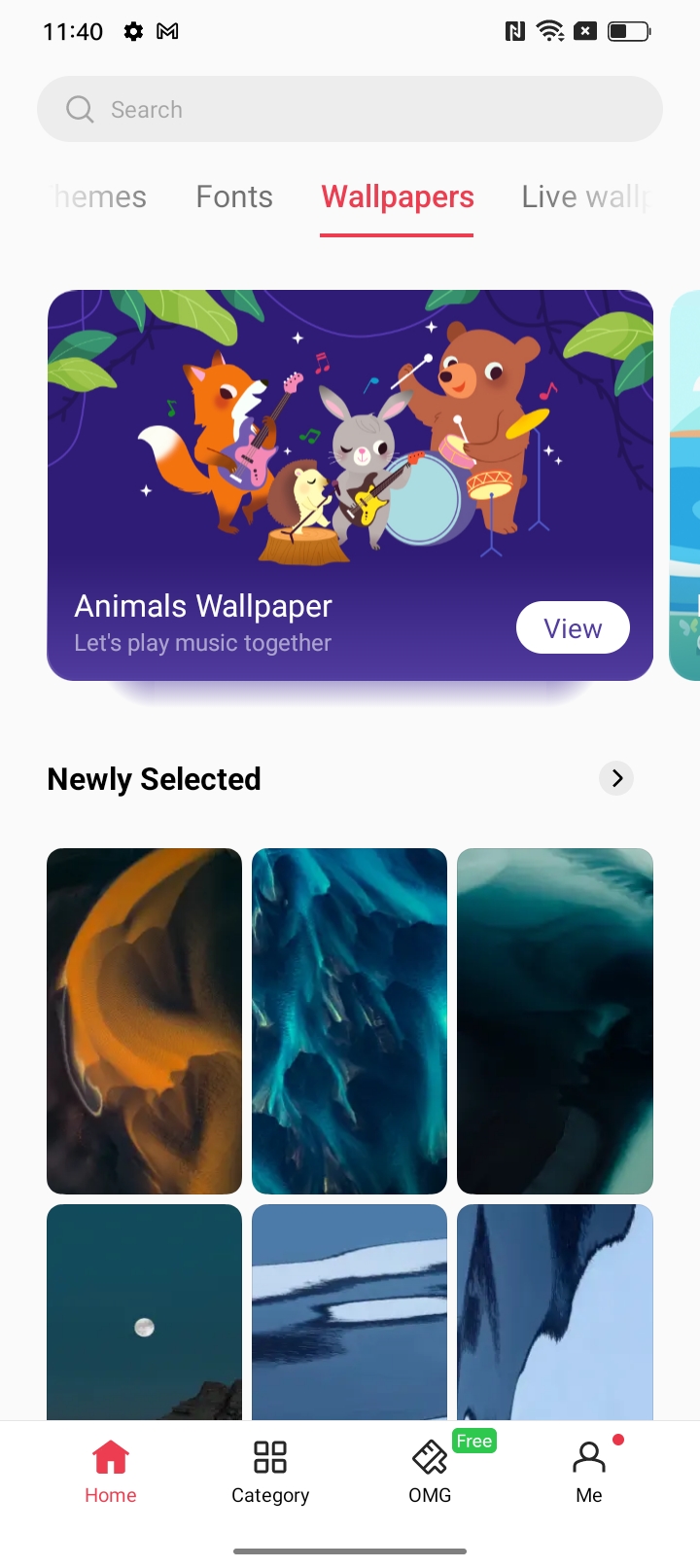
Task: Open the Me profile tab
Action: click(x=589, y=1473)
